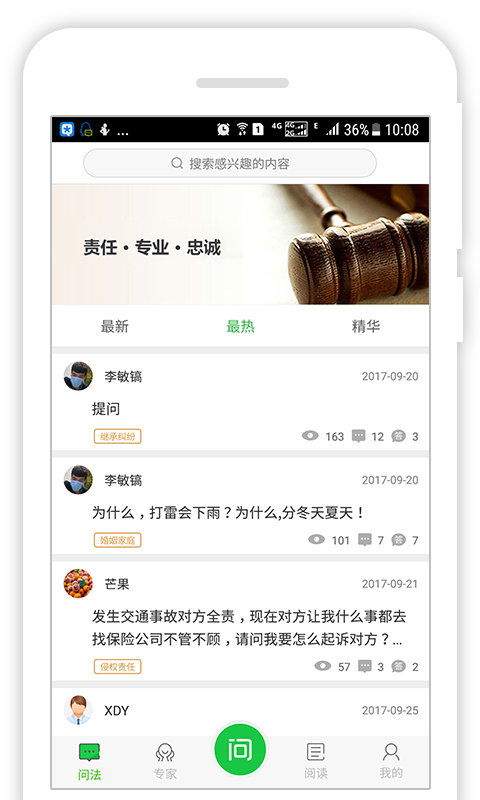The image size is (480, 800).
Task: Tap the 婚姻家庭 category tag
Action: pyautogui.click(x=117, y=540)
